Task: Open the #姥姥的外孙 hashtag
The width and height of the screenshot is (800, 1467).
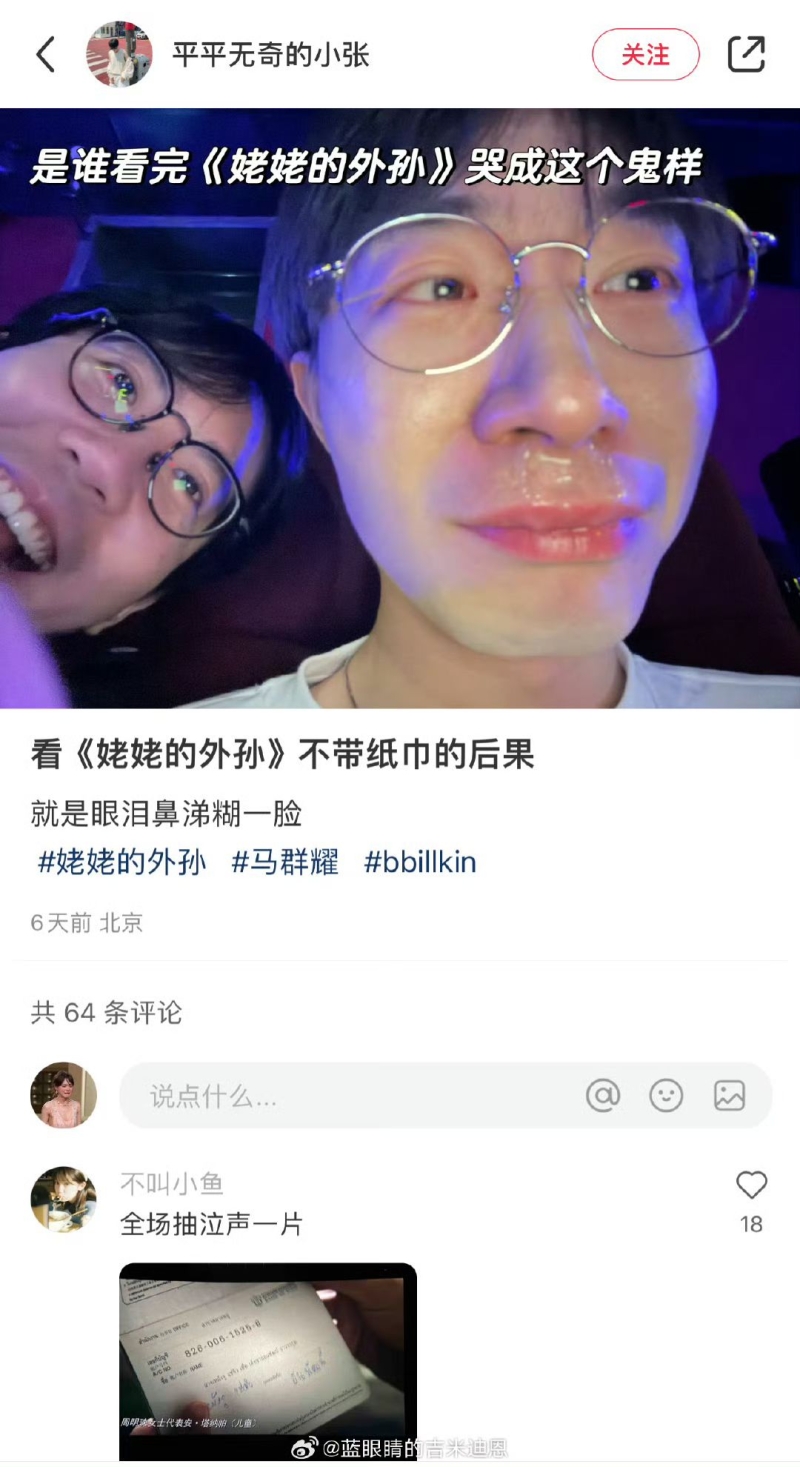Action: click(122, 862)
